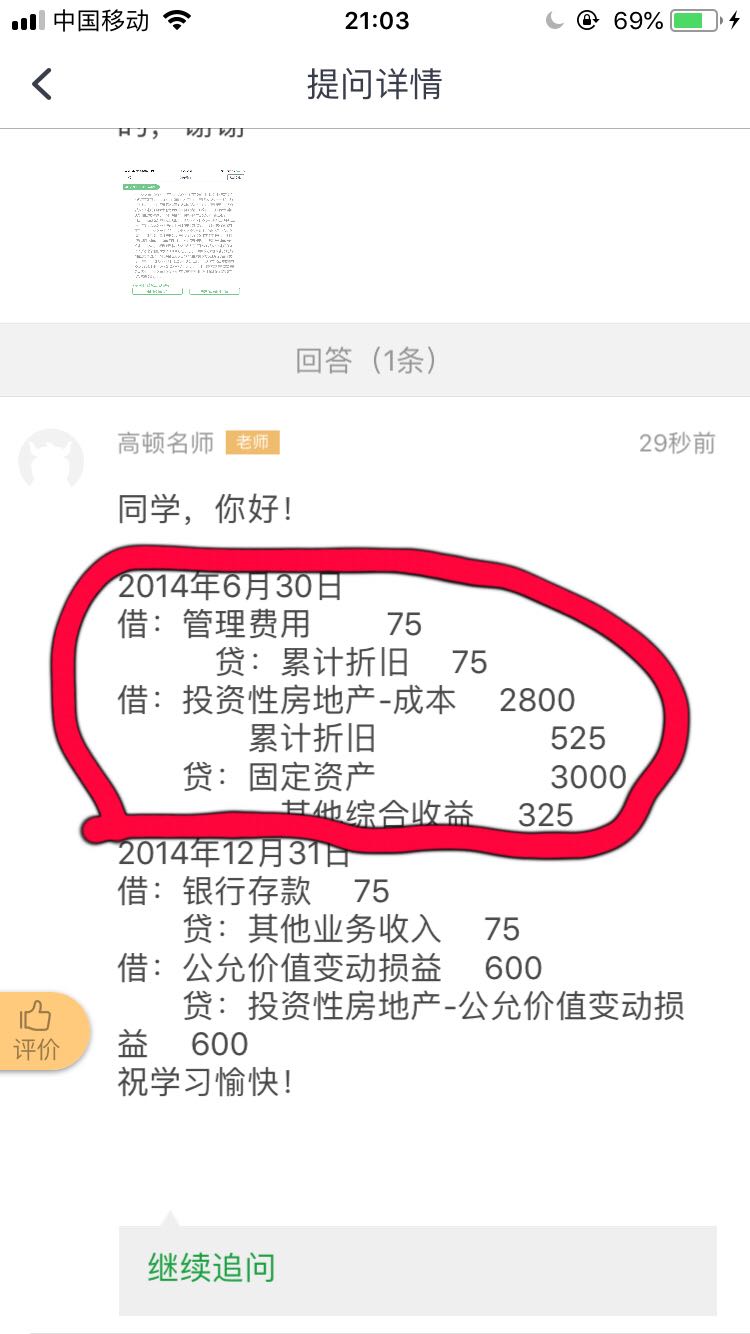Tap the 21:03 clock in status bar
The width and height of the screenshot is (750, 1334).
click(x=375, y=20)
